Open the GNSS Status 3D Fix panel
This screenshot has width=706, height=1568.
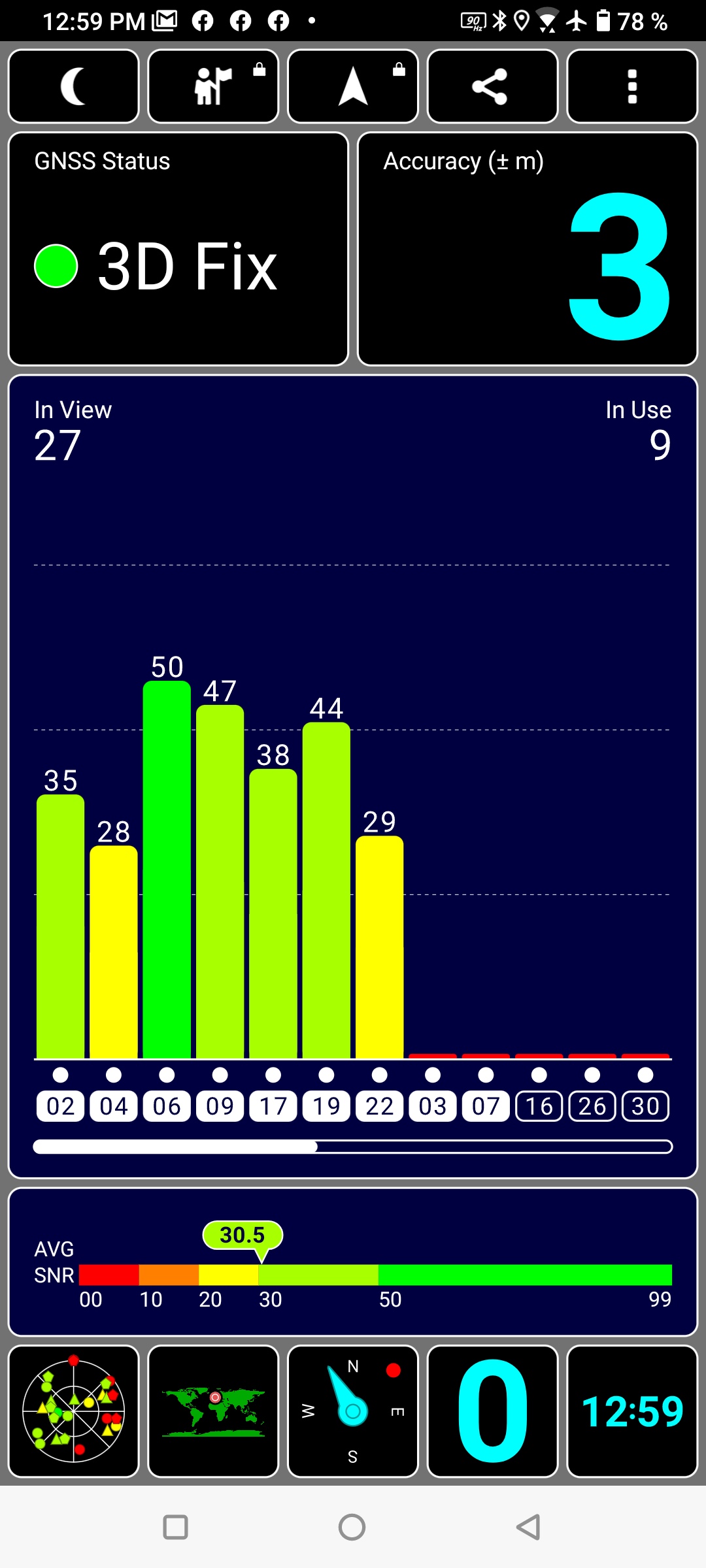click(x=178, y=249)
